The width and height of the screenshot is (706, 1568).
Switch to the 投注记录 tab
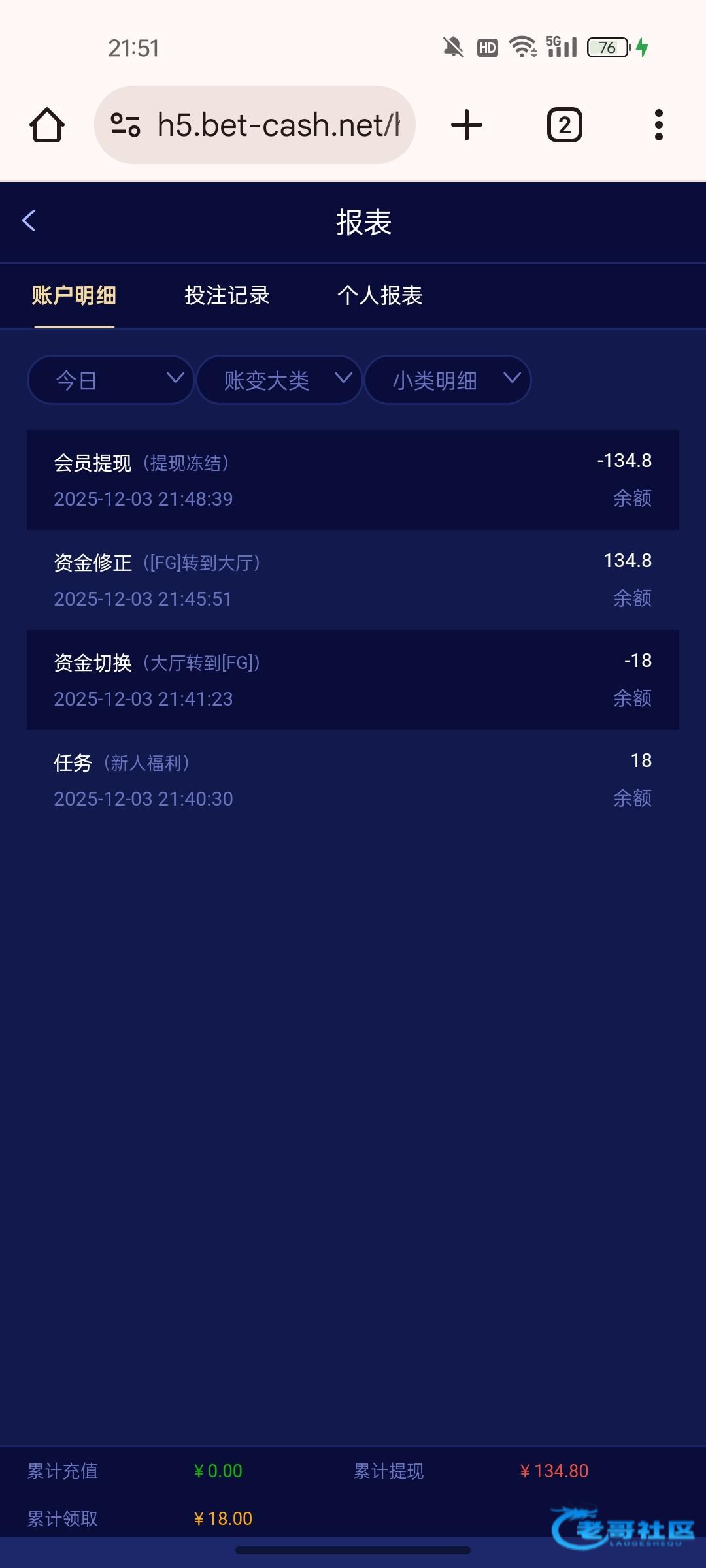(x=227, y=295)
